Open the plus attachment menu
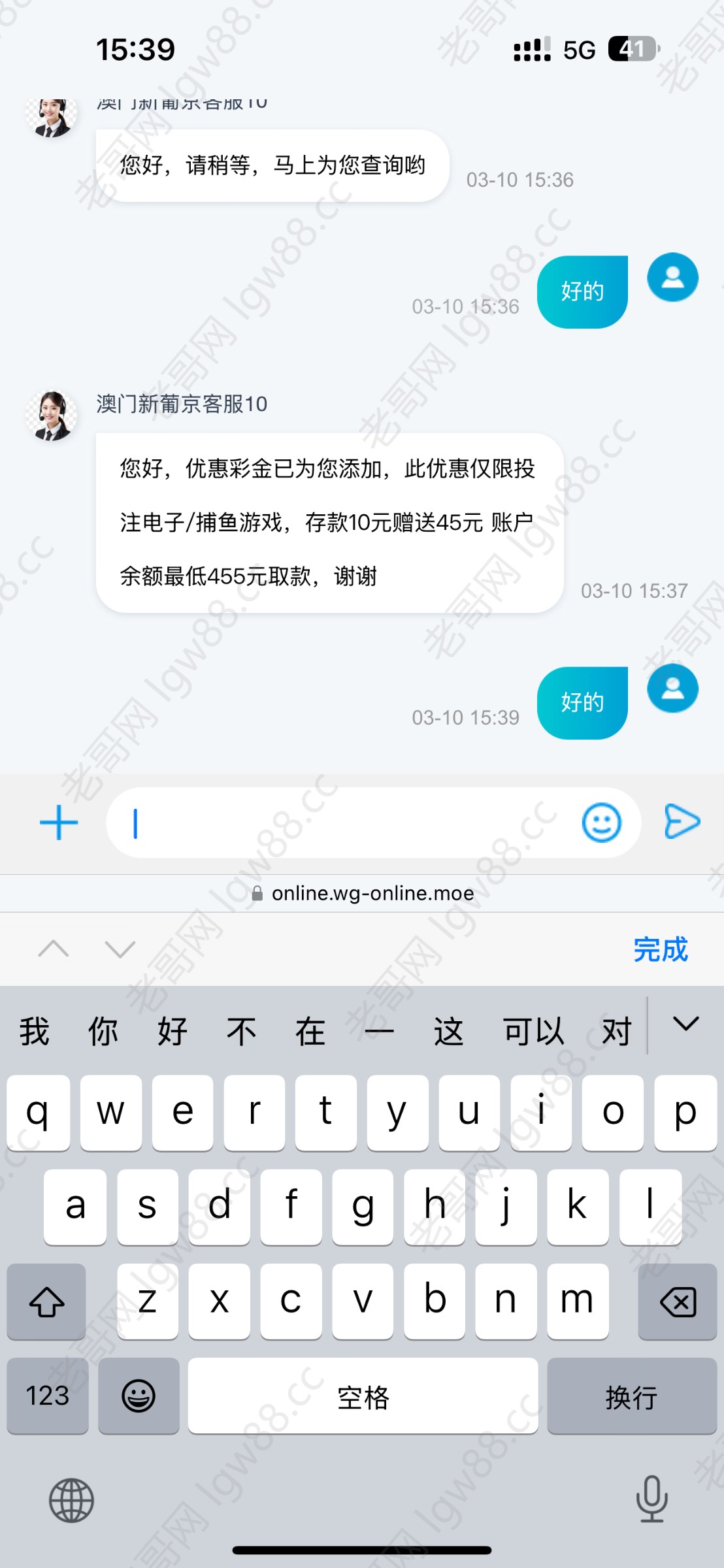 [x=59, y=822]
